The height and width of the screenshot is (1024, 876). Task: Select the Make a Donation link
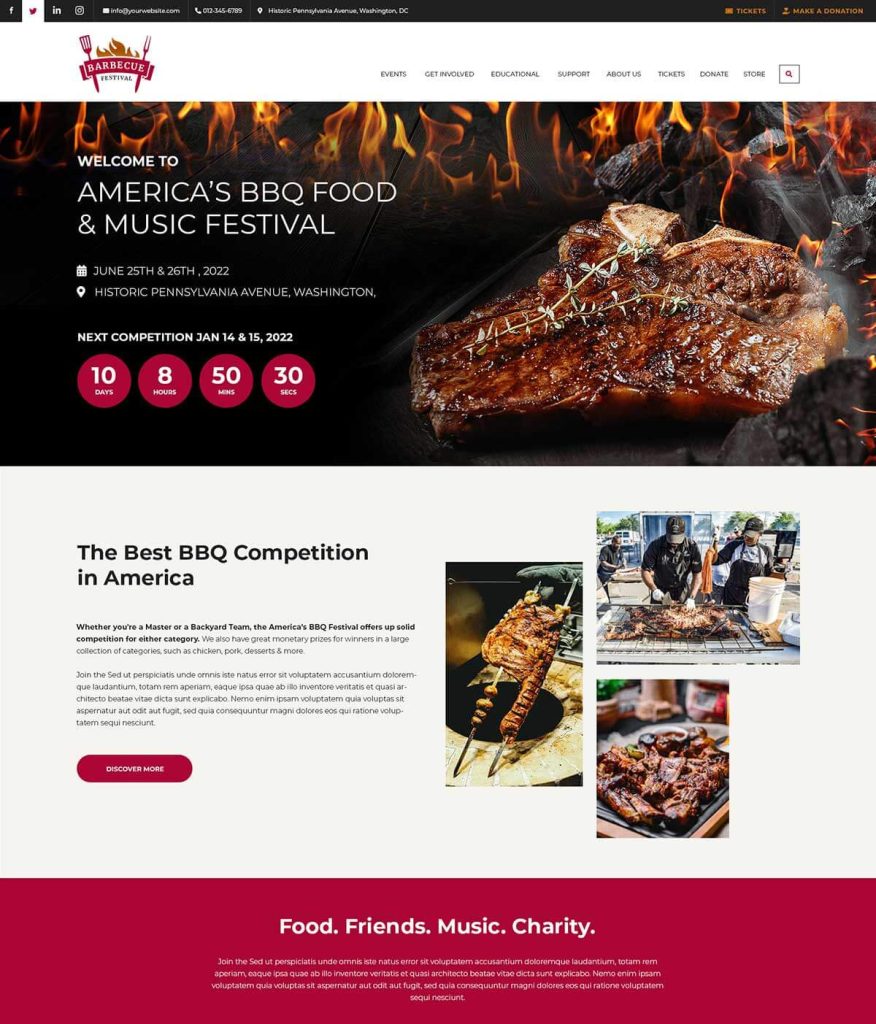pyautogui.click(x=823, y=11)
